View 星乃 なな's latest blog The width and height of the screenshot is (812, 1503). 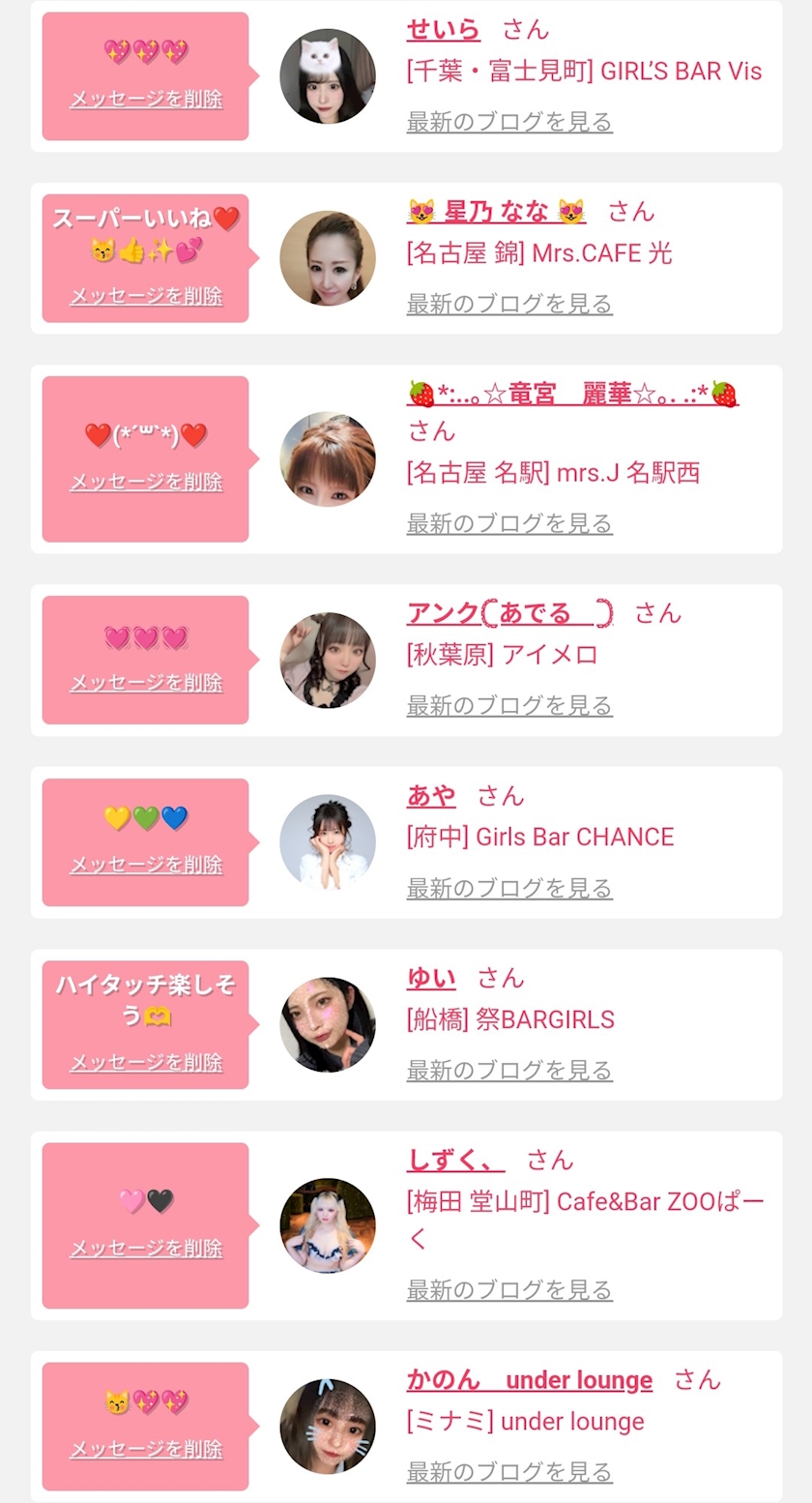(509, 304)
